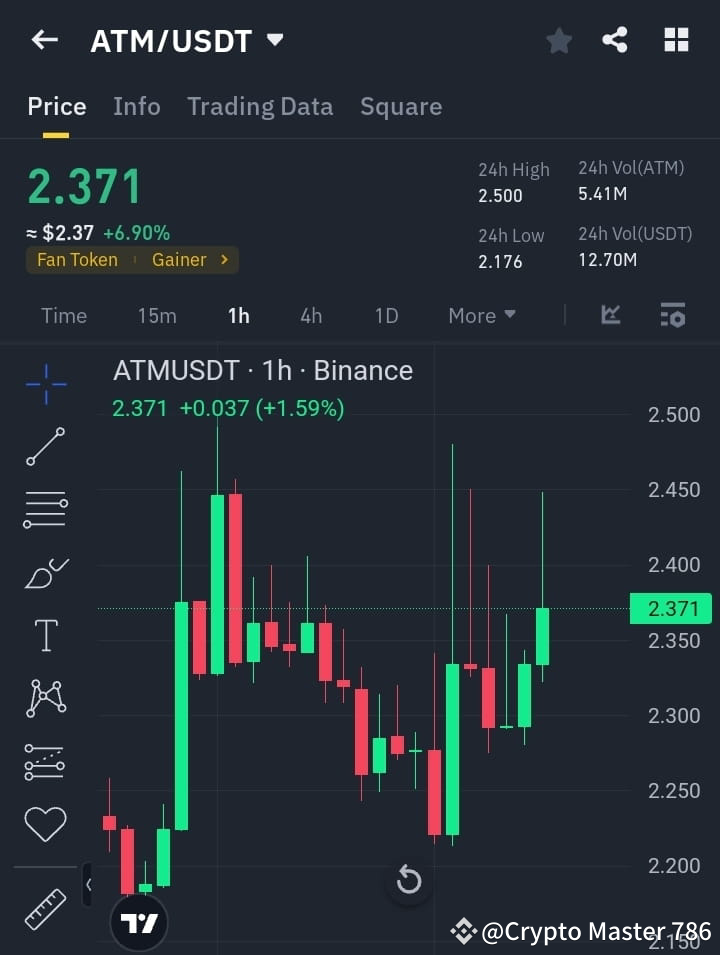The height and width of the screenshot is (955, 720).
Task: Expand the More timeframe dropdown
Action: [481, 315]
